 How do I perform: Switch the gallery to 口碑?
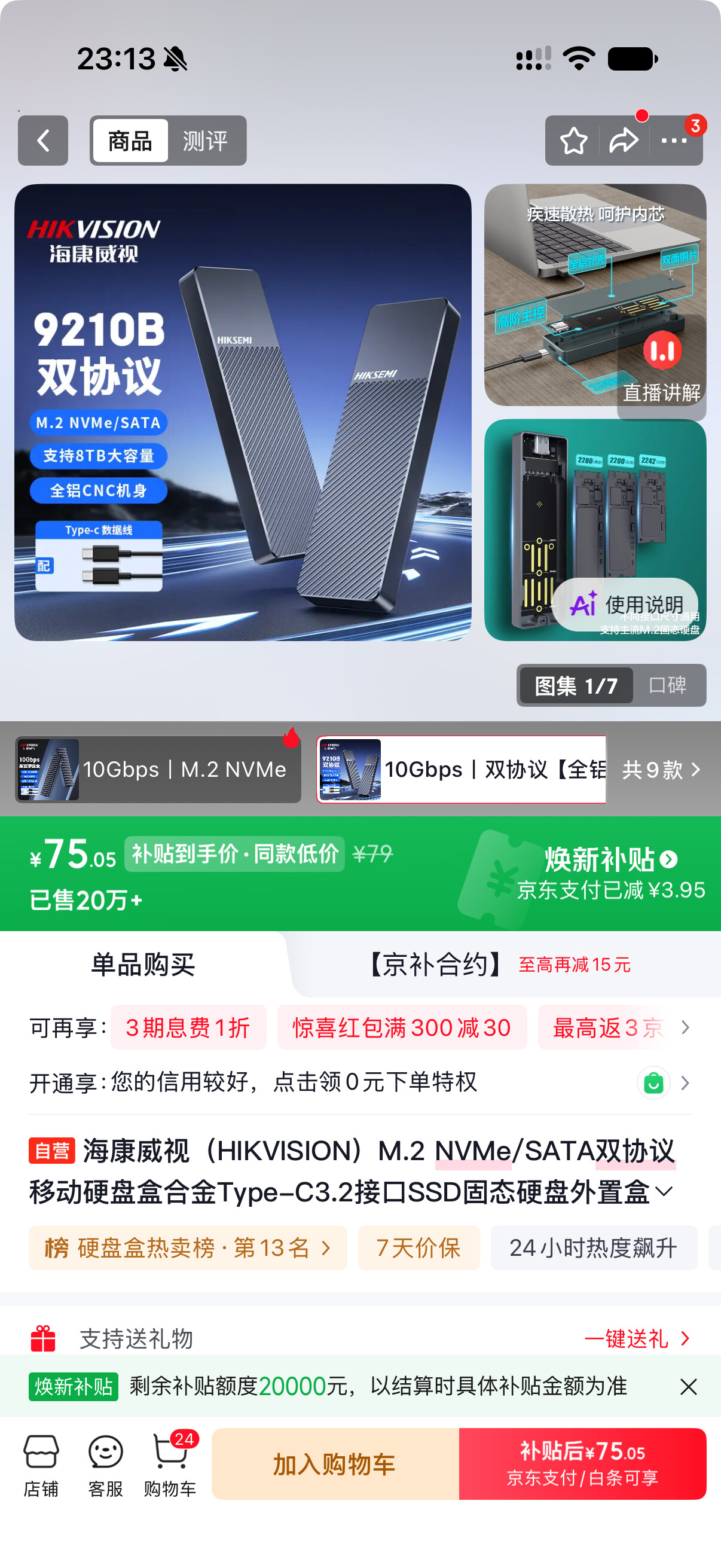tap(667, 685)
